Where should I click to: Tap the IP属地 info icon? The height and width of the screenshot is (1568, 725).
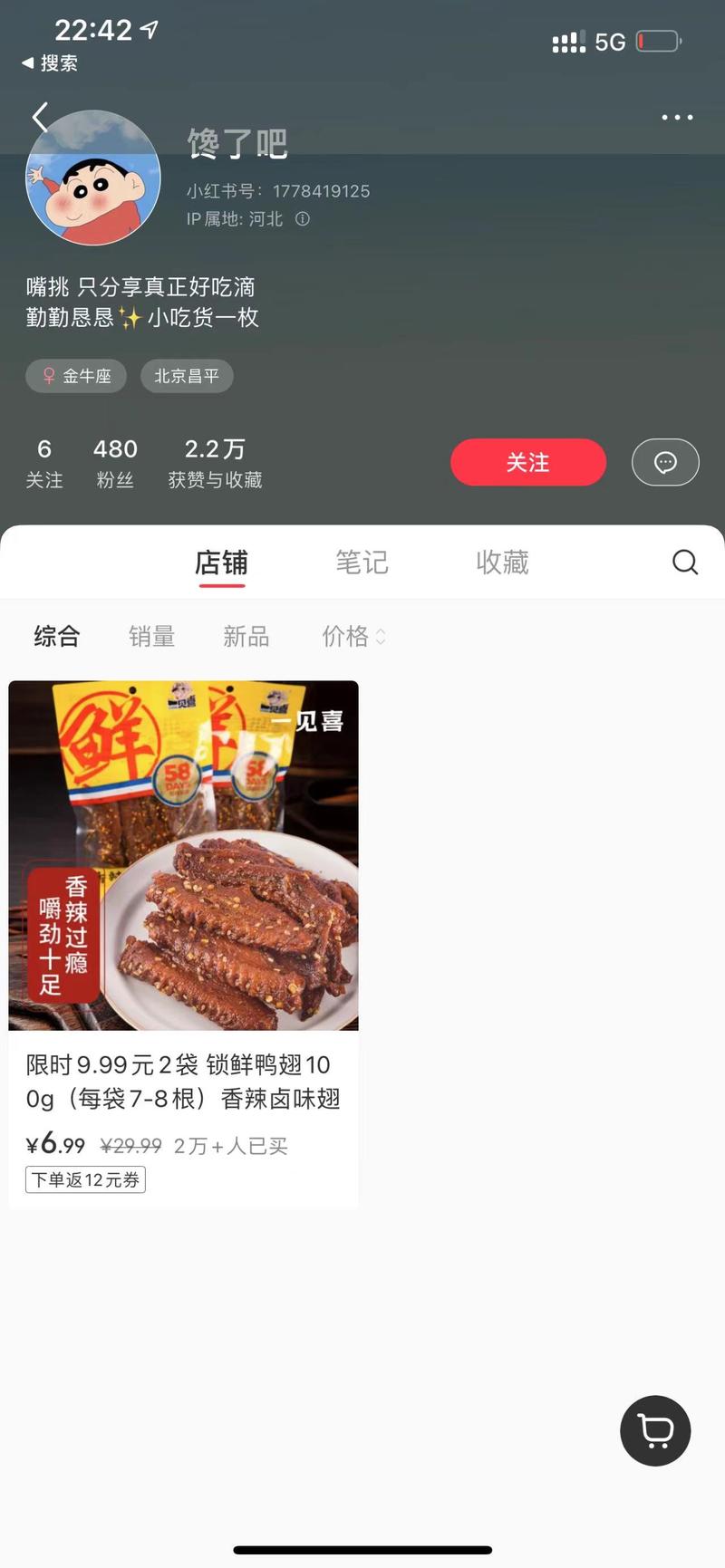point(303,219)
